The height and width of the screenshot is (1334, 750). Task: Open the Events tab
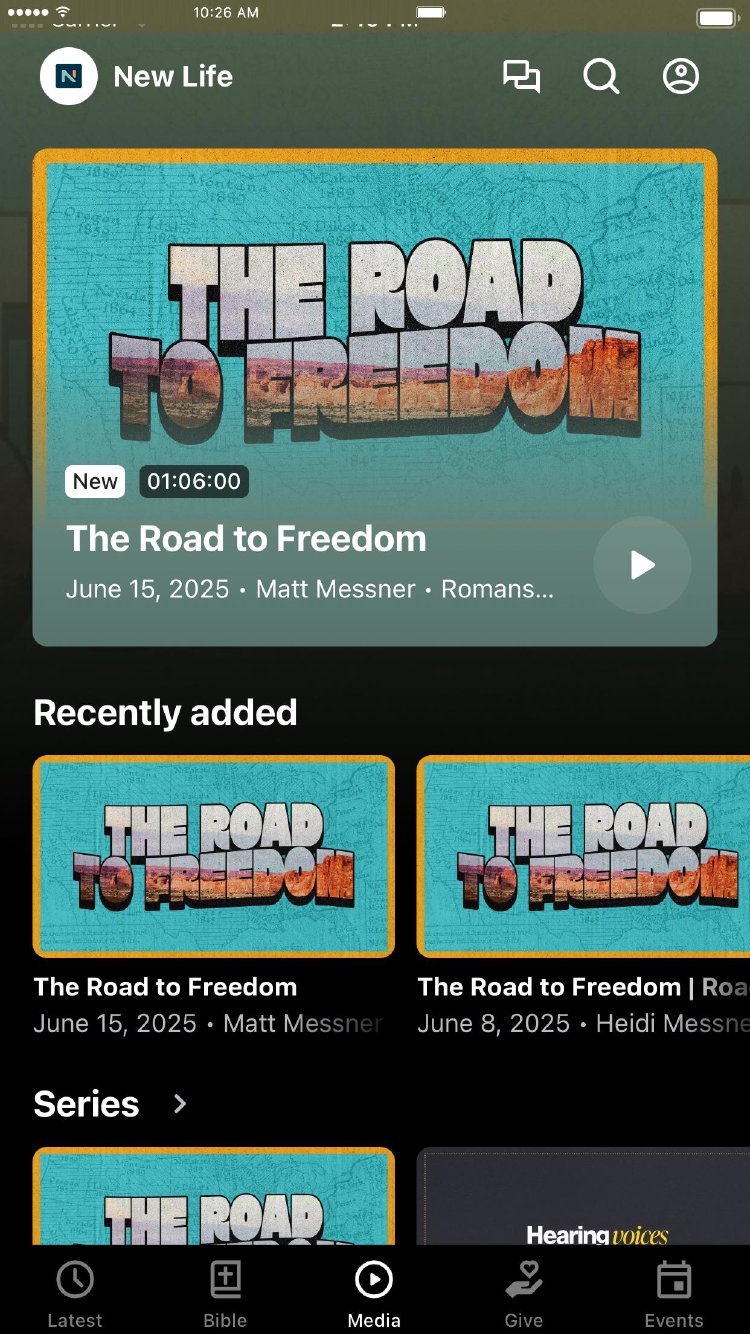[674, 1294]
